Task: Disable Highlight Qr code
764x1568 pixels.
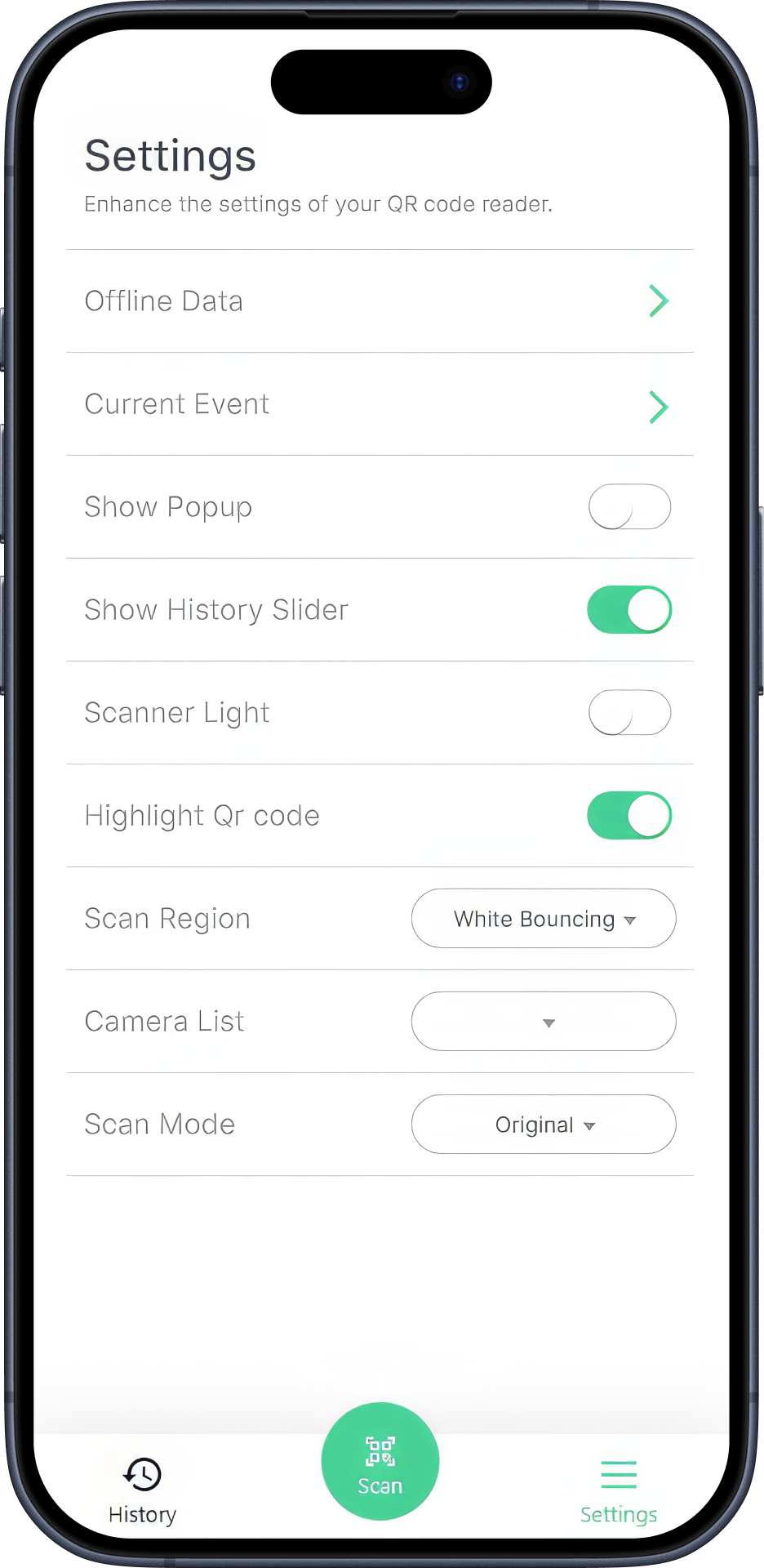Action: pyautogui.click(x=629, y=816)
